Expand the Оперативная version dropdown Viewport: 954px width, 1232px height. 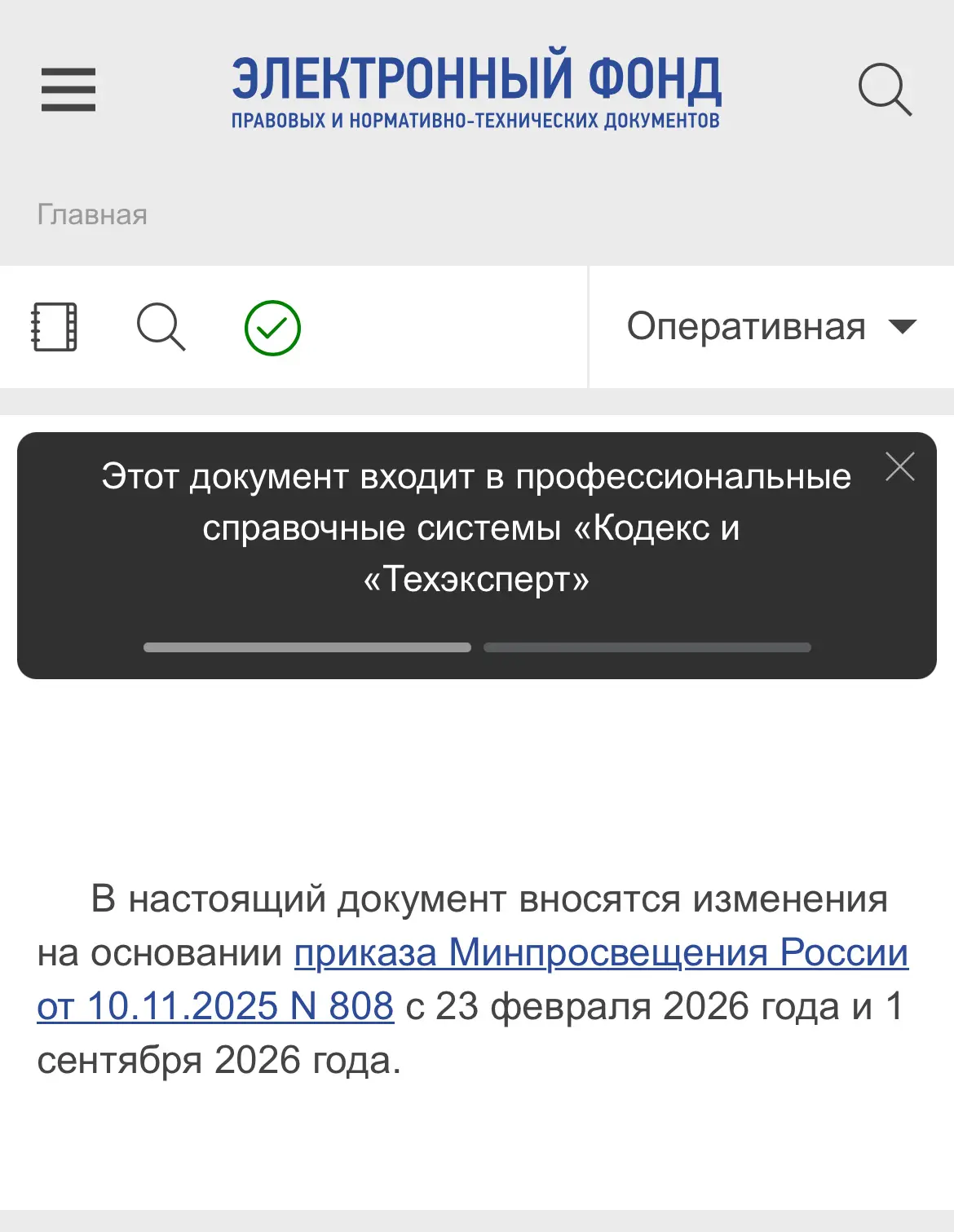(x=771, y=327)
